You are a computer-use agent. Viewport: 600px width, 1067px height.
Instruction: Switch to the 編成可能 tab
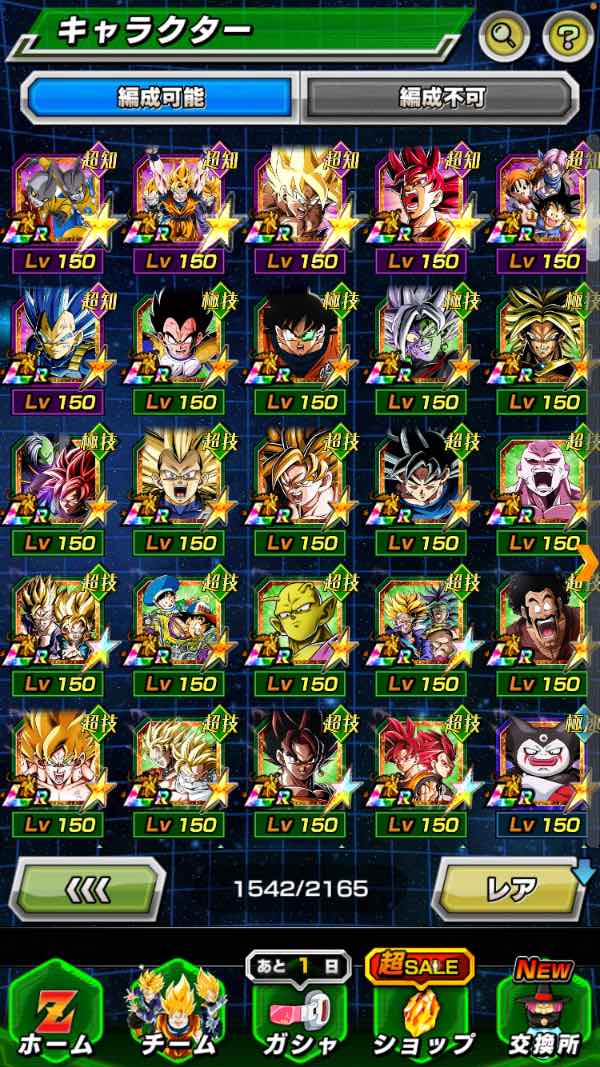tap(160, 97)
